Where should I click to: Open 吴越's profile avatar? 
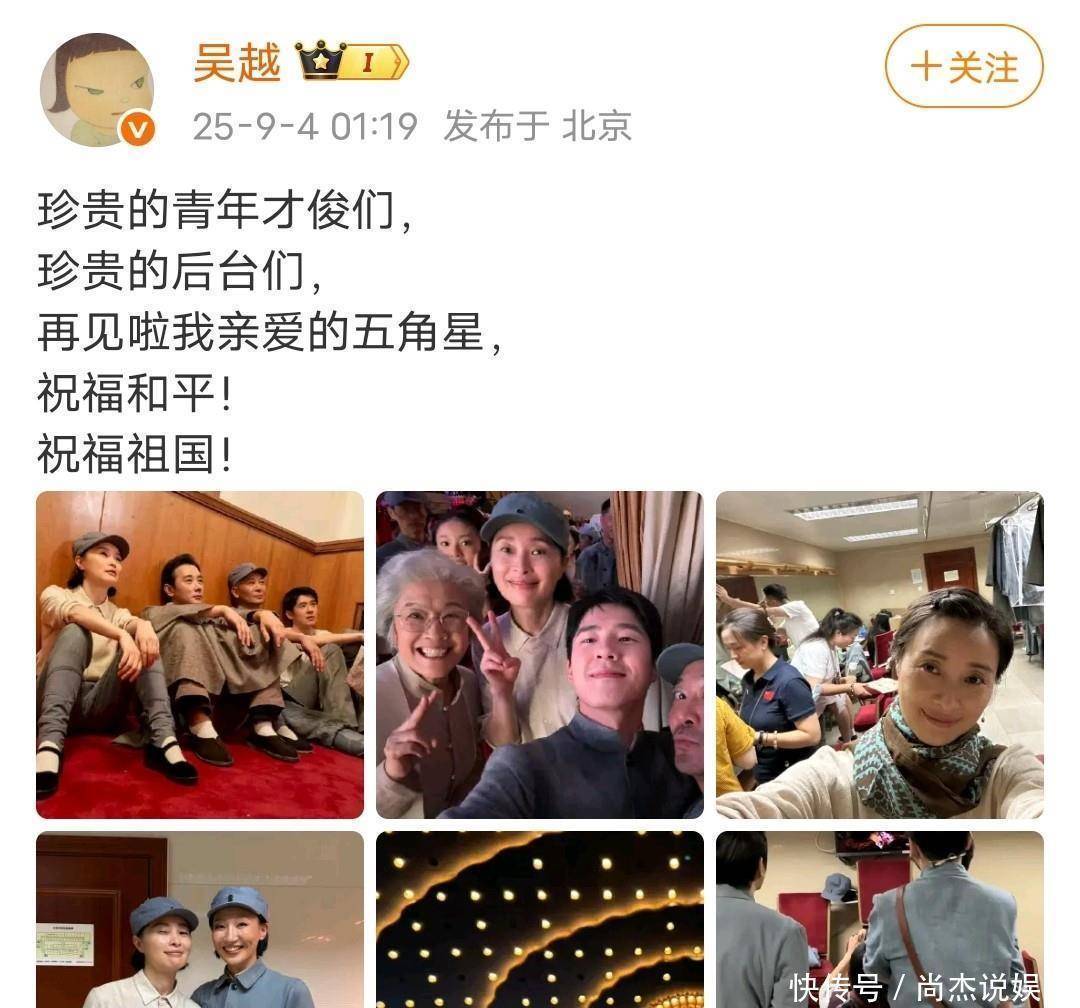(97, 90)
